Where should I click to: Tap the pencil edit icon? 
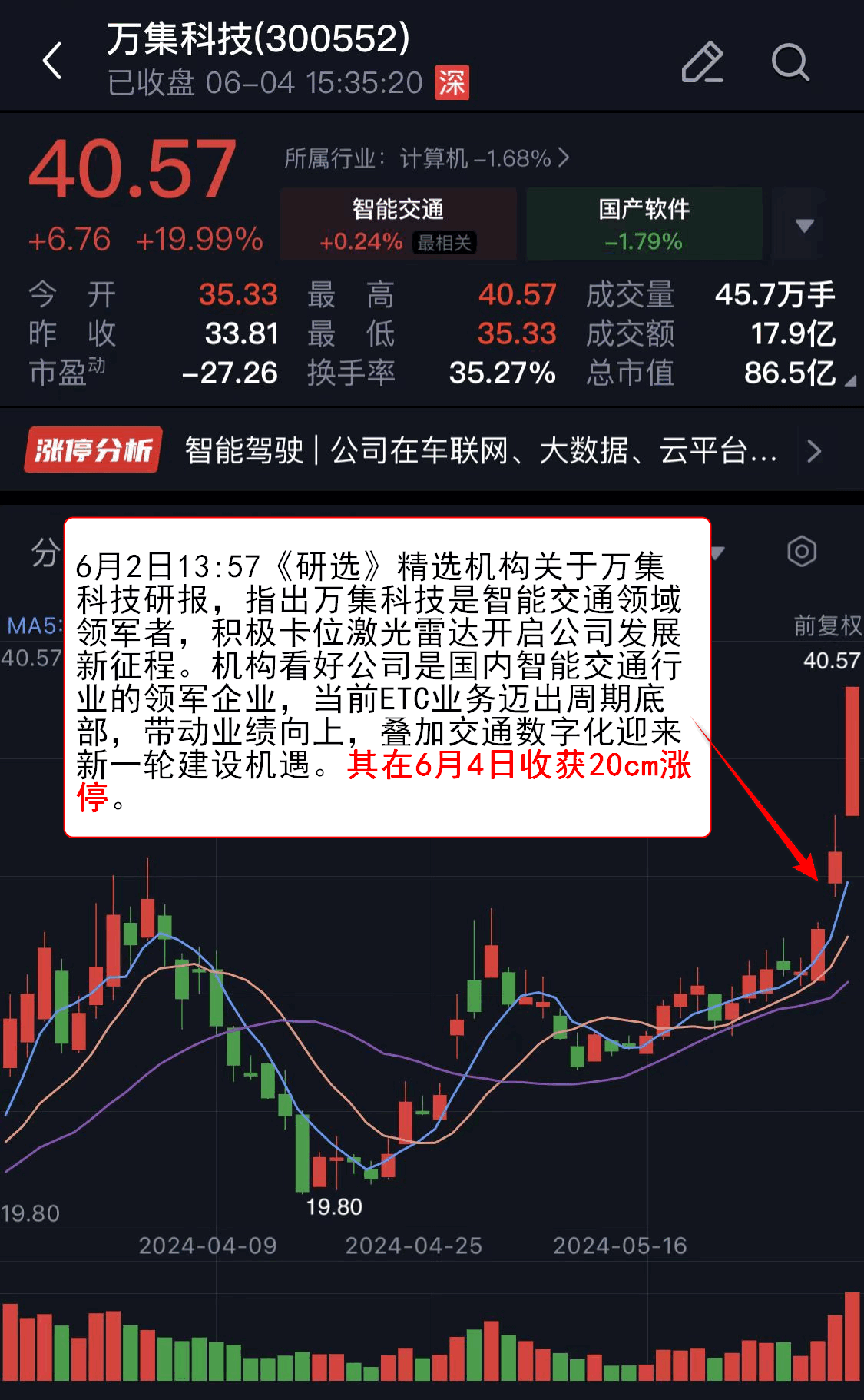(x=702, y=62)
